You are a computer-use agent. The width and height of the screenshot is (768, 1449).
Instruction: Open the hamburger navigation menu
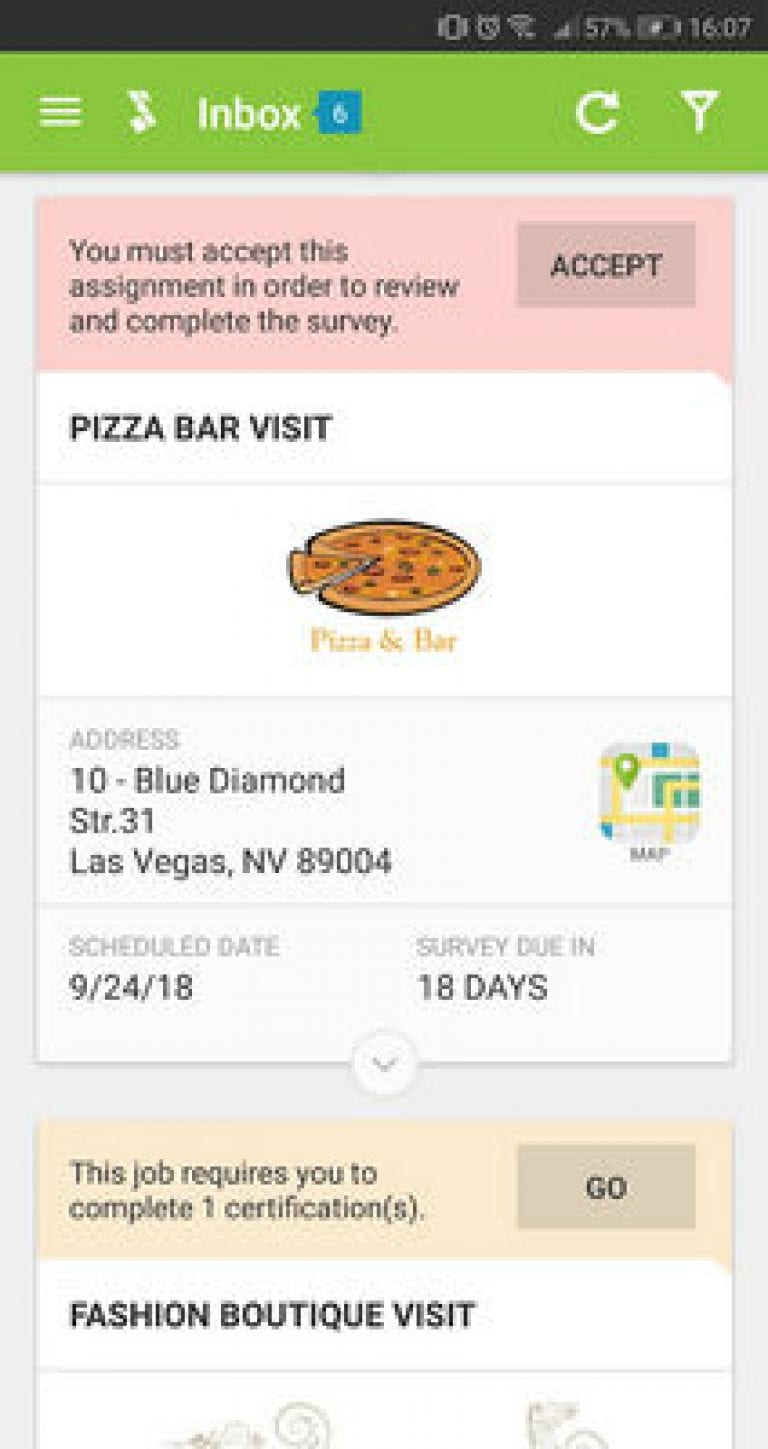(60, 112)
